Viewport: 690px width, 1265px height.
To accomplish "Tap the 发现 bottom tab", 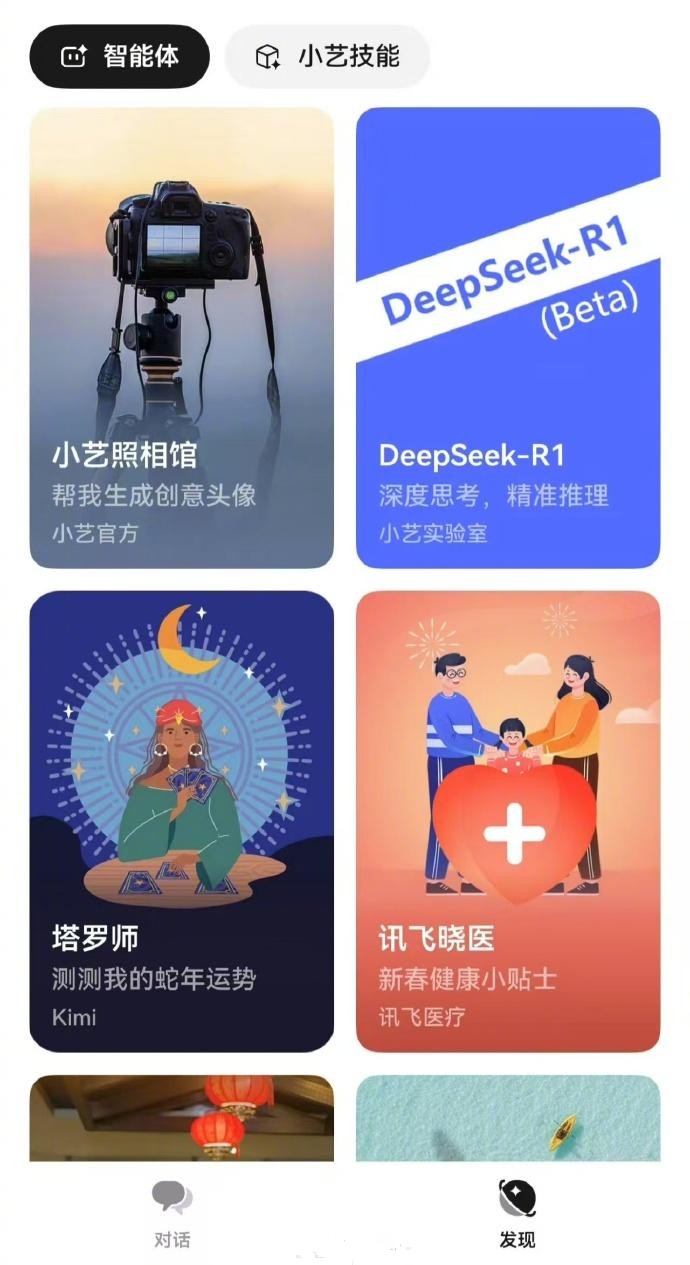I will point(517,1213).
